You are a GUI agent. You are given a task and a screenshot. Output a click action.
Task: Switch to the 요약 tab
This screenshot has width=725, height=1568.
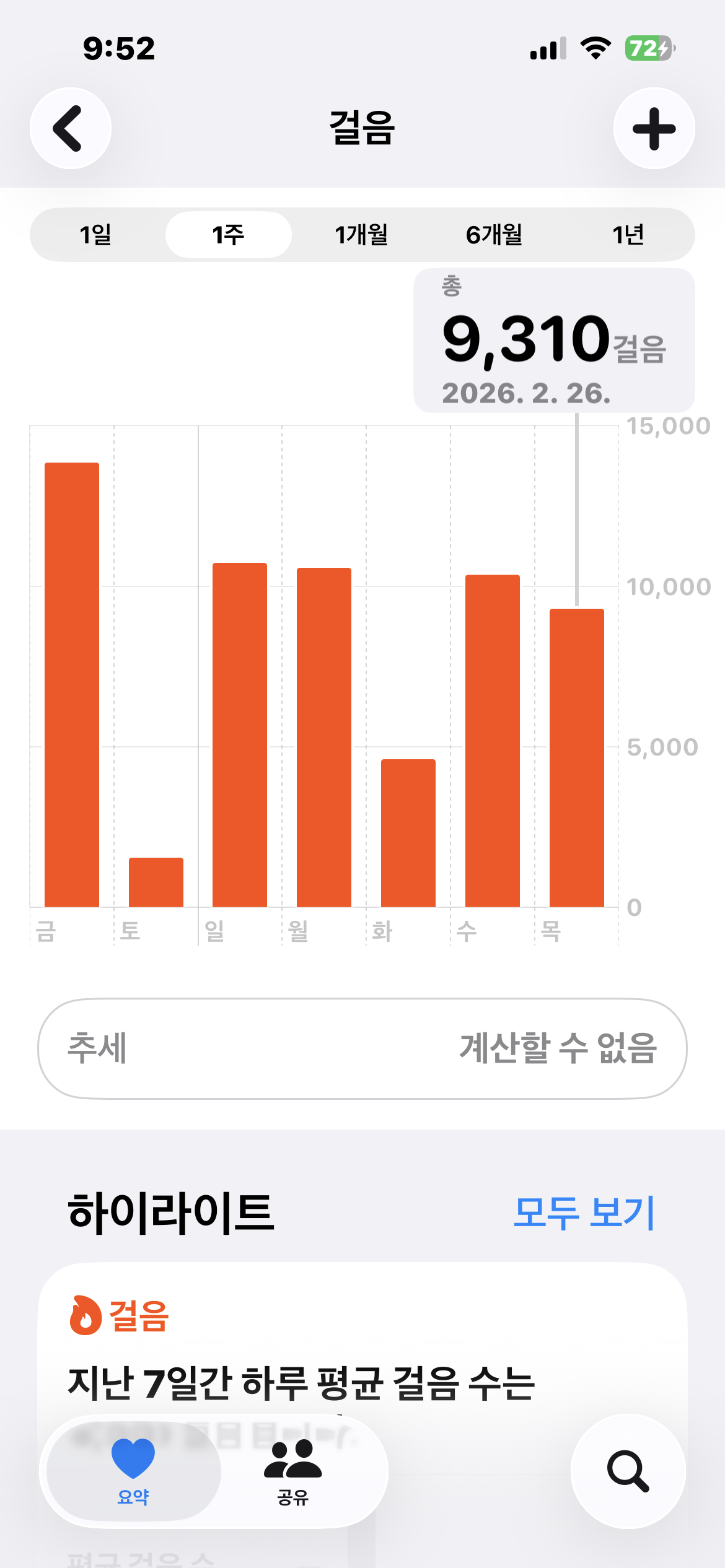(133, 1471)
